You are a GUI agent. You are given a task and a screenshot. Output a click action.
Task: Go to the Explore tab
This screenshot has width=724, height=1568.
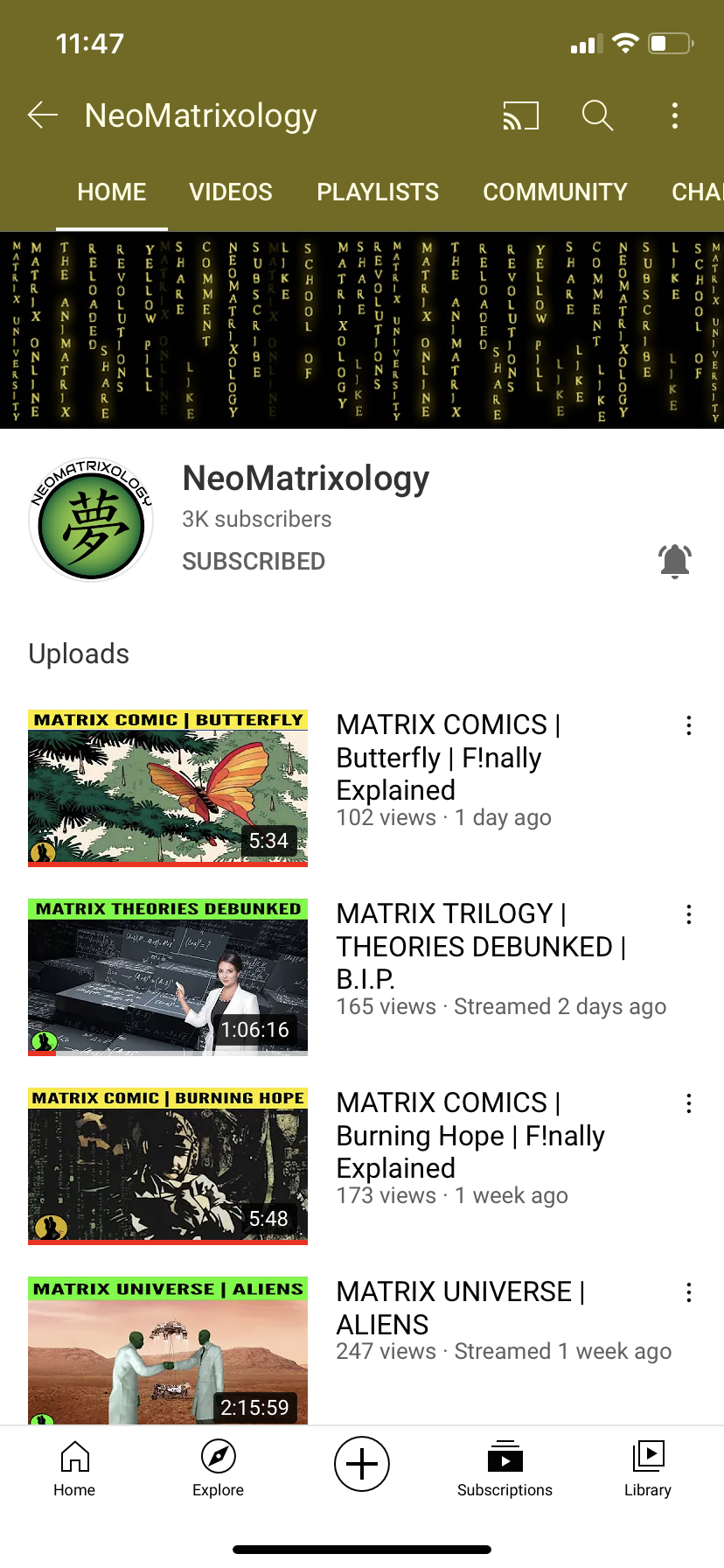point(218,1468)
